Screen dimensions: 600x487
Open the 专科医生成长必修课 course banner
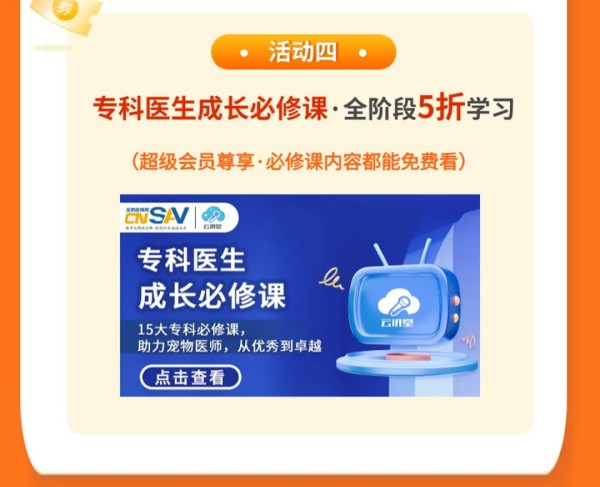click(299, 295)
